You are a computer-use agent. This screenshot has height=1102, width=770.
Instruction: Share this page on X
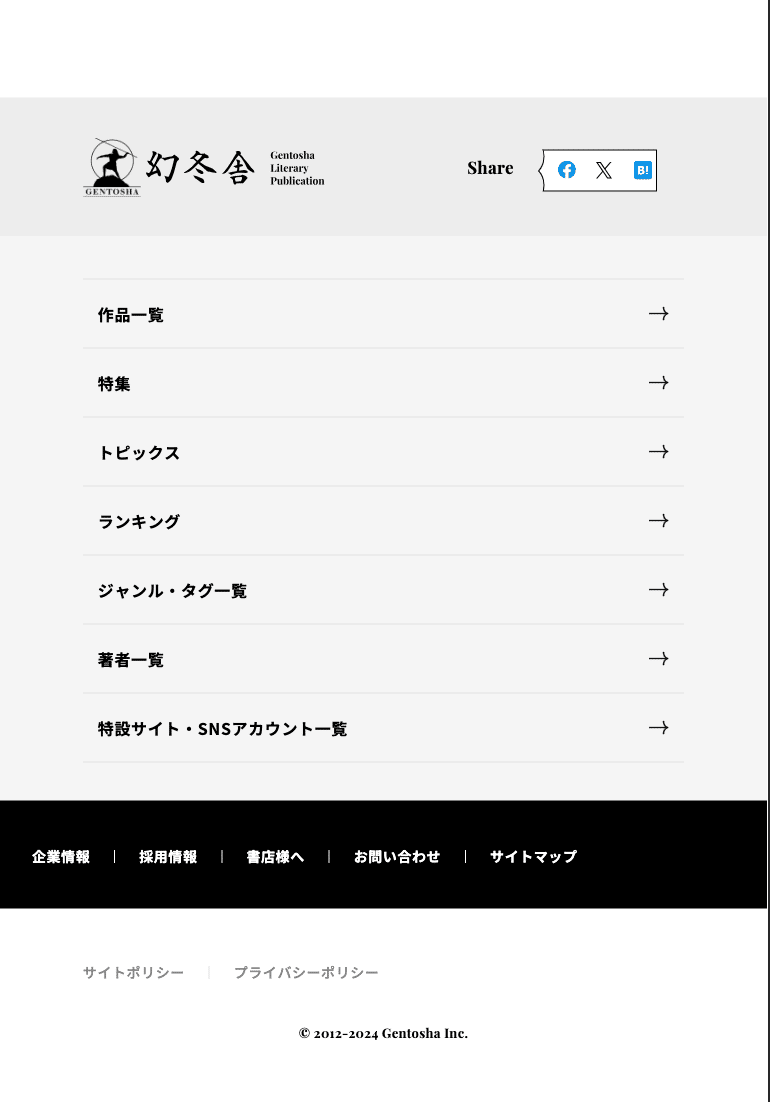pyautogui.click(x=604, y=170)
